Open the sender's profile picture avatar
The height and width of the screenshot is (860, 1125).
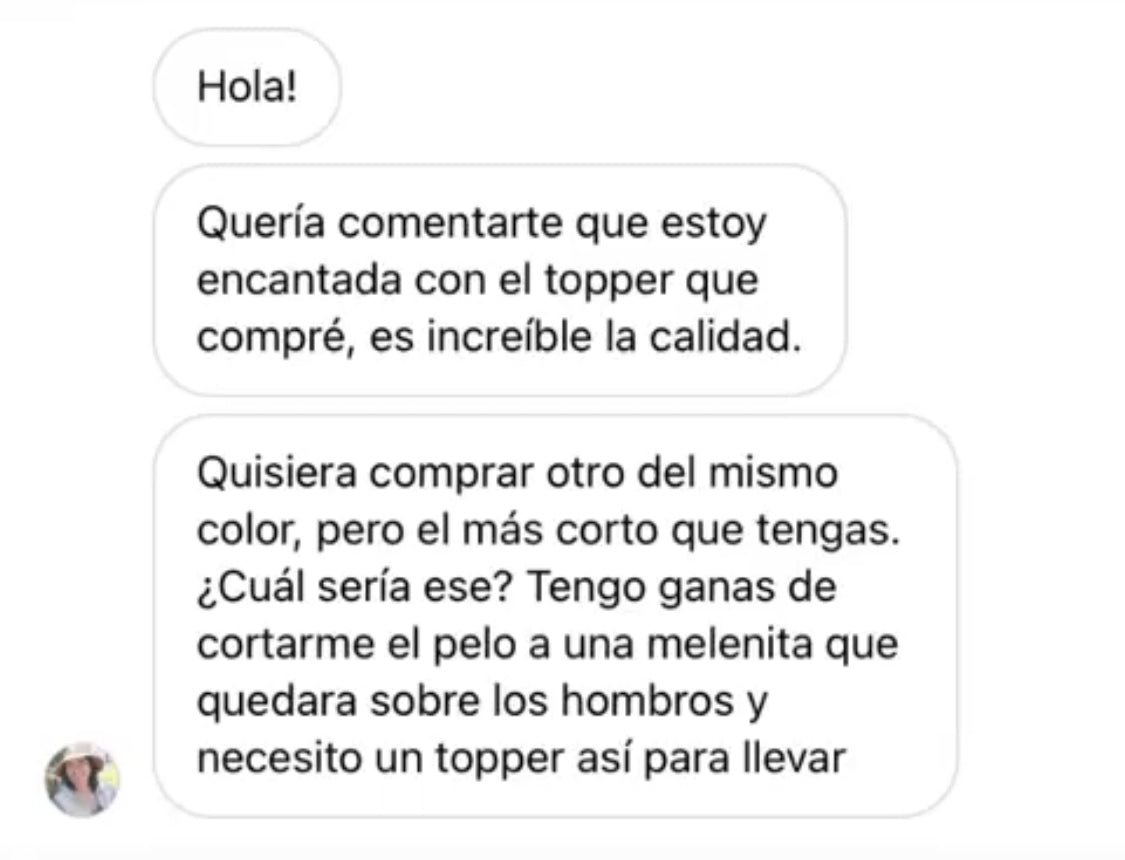tap(82, 779)
